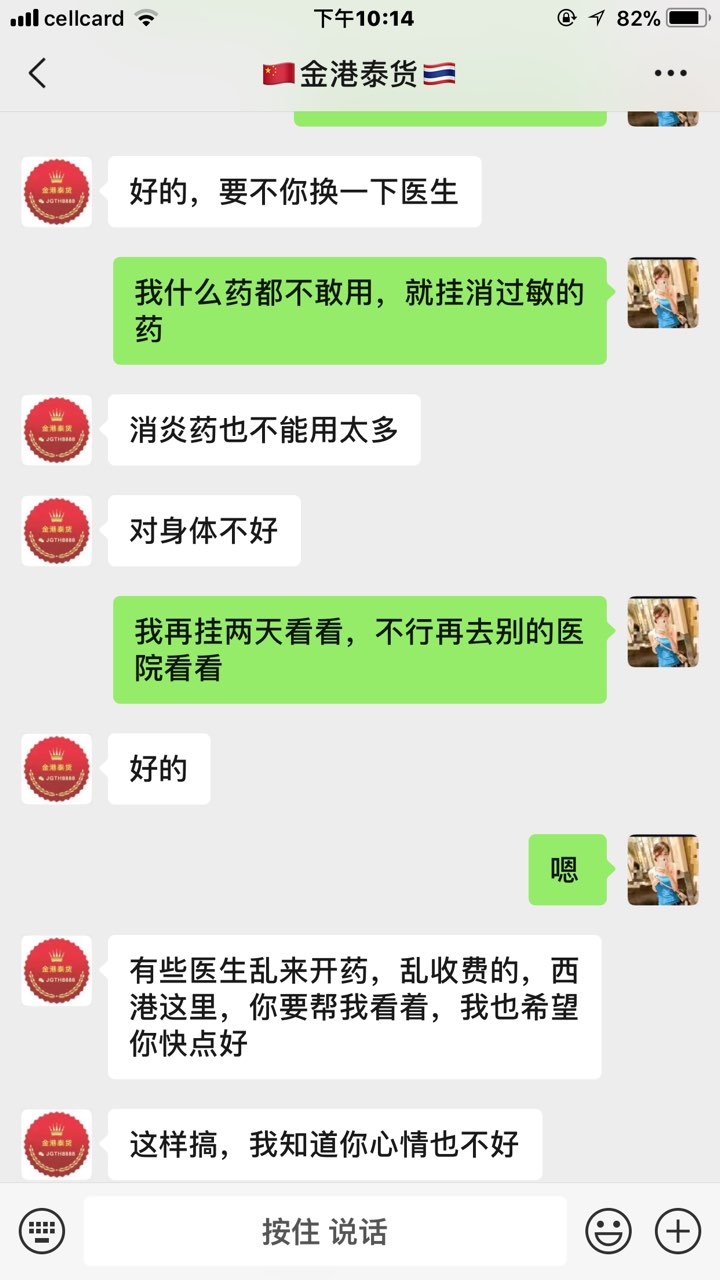The image size is (720, 1280).
Task: Go back to the chat list
Action: tap(37, 73)
